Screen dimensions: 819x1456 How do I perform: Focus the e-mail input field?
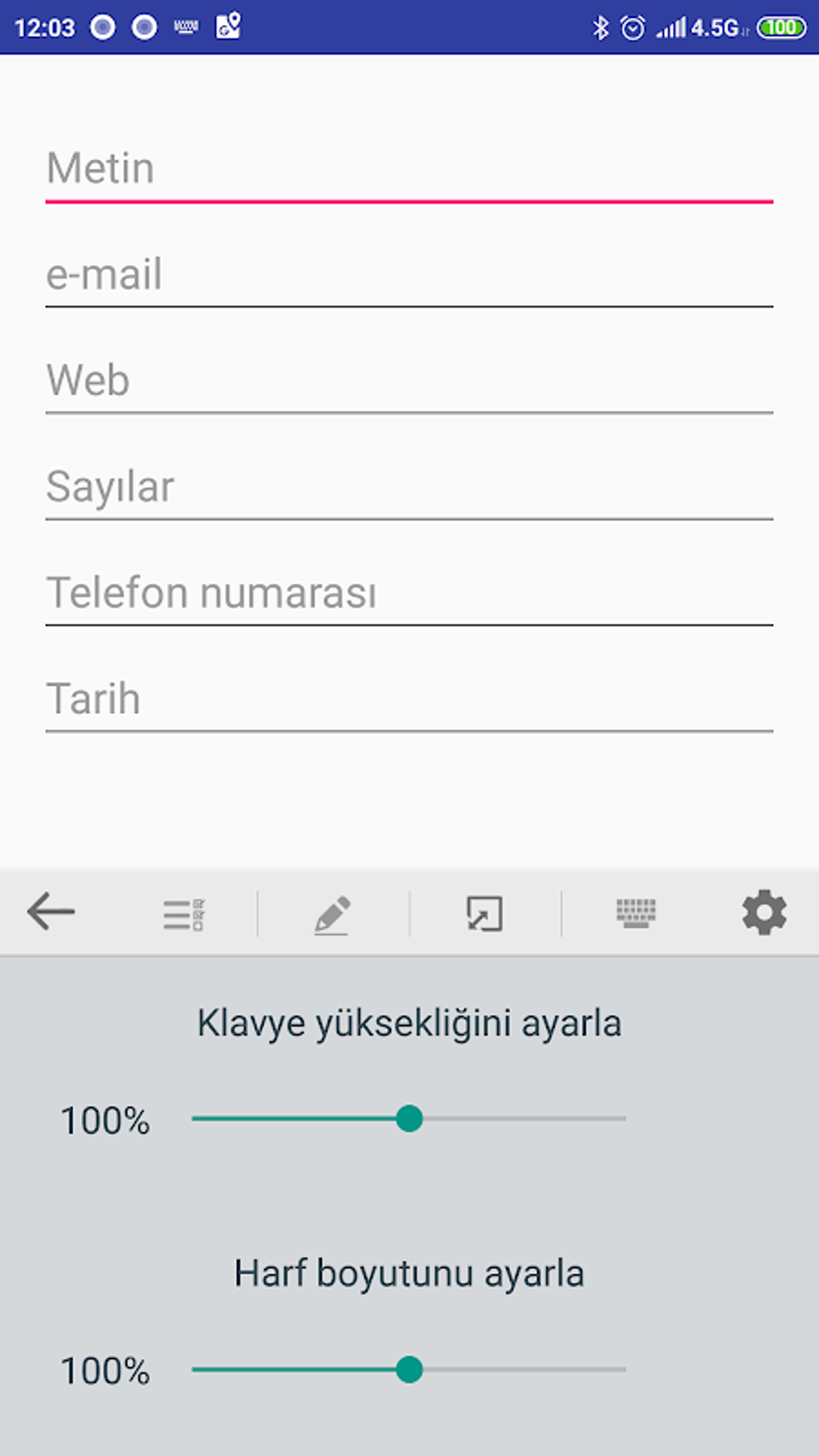pyautogui.click(x=409, y=275)
